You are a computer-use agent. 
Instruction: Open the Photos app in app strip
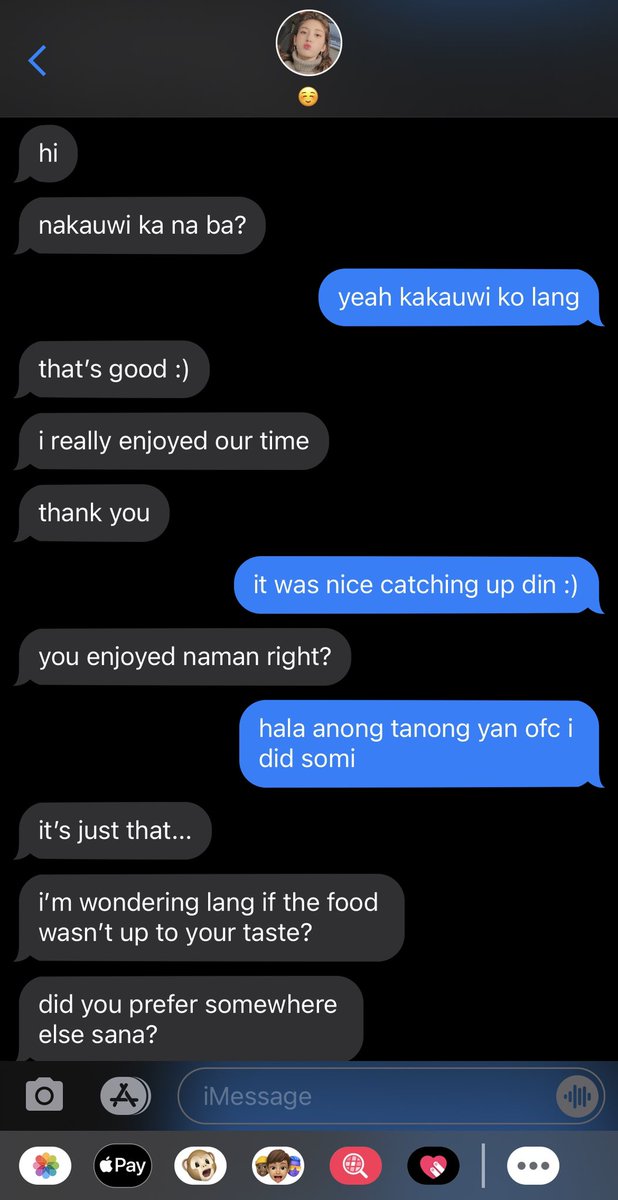(x=46, y=1166)
